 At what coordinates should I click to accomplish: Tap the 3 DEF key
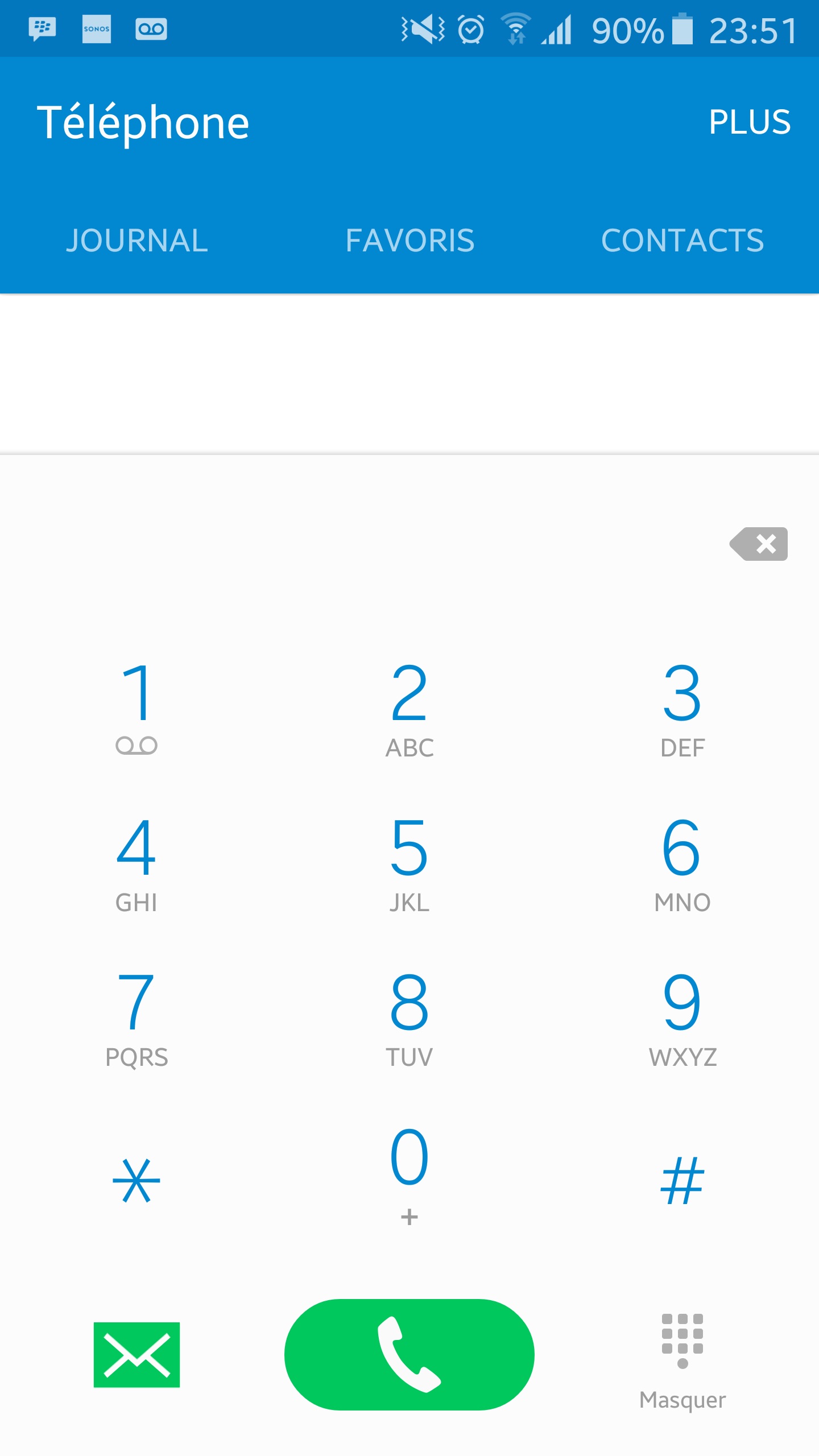[682, 707]
